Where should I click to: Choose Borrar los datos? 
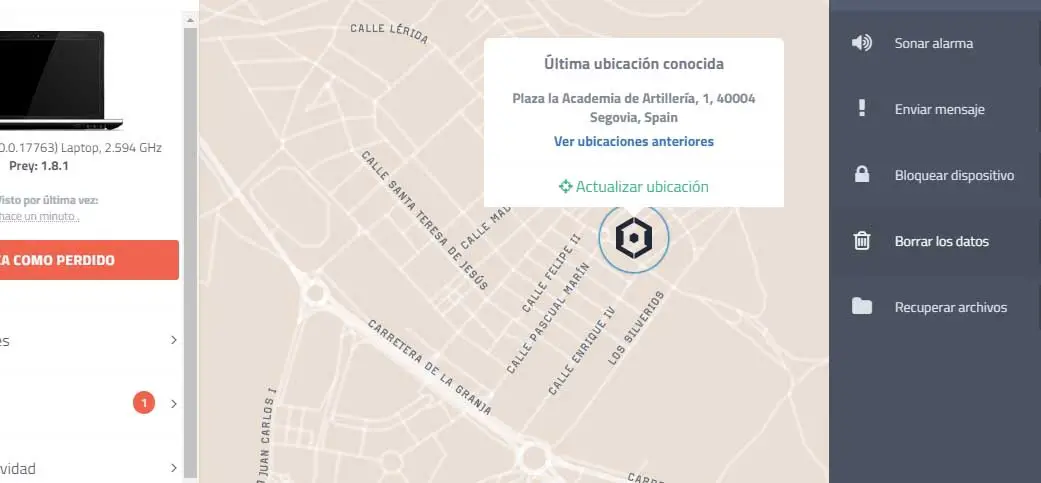[x=941, y=241]
